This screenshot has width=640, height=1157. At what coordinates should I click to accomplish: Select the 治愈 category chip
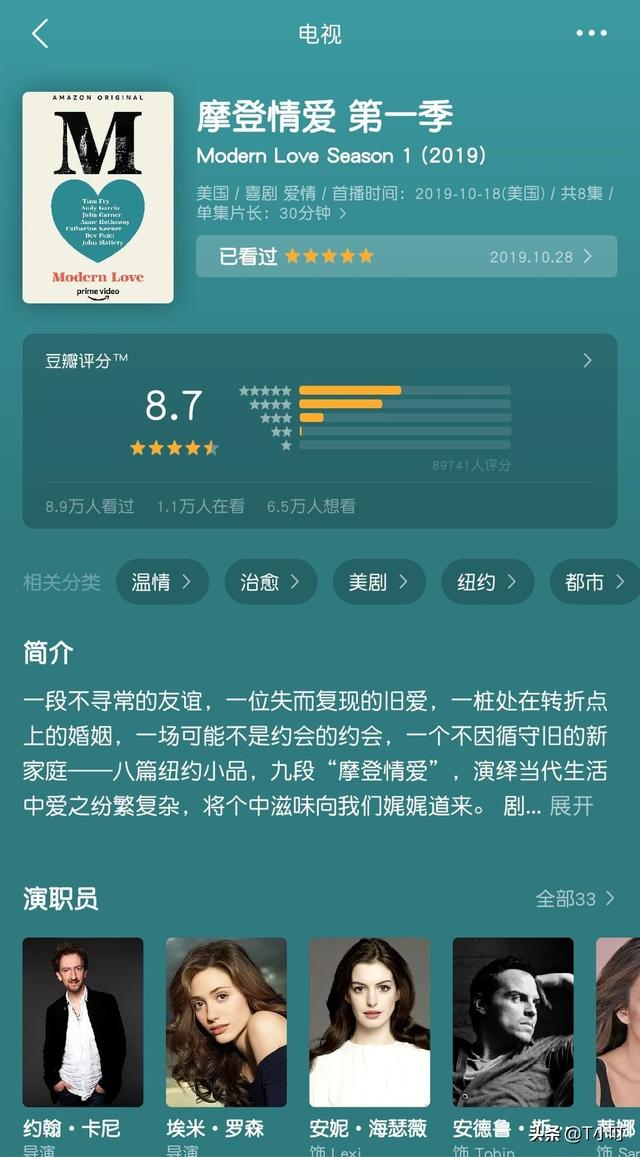coord(270,581)
